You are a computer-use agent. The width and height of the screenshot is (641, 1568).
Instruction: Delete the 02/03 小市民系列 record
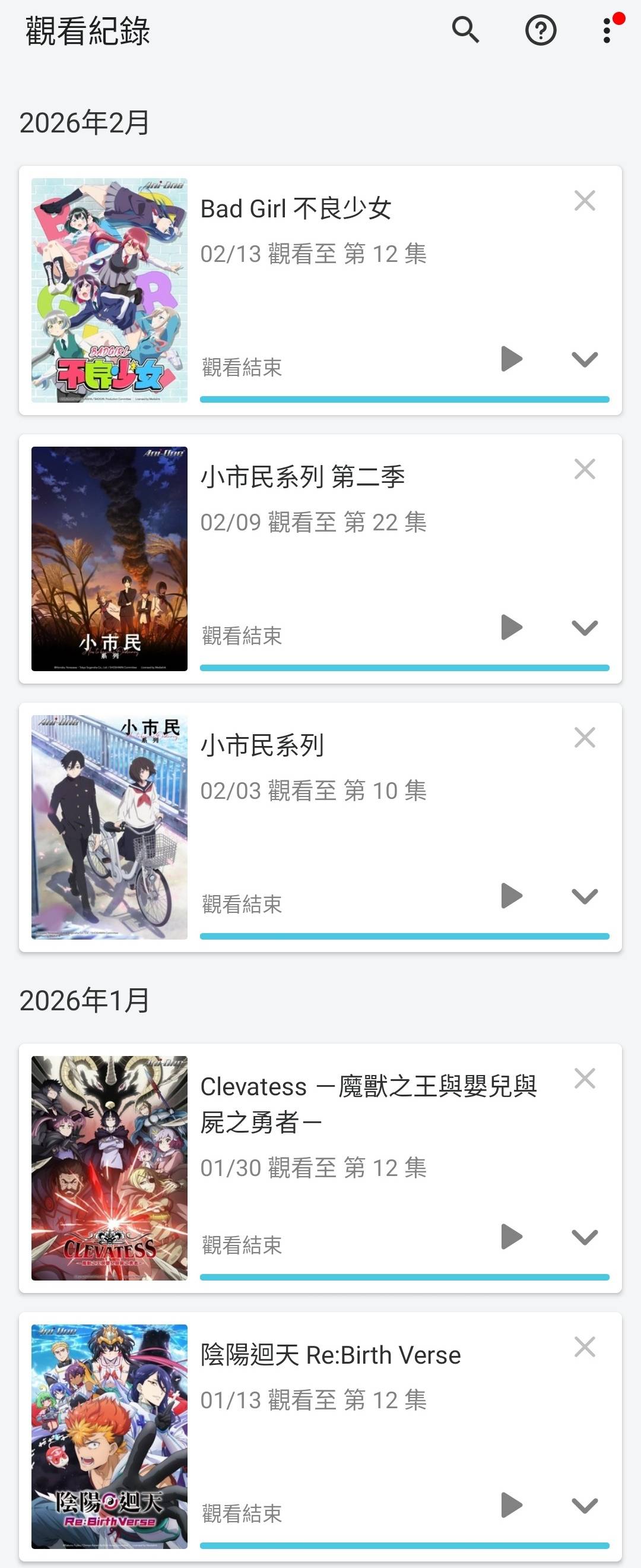(585, 738)
